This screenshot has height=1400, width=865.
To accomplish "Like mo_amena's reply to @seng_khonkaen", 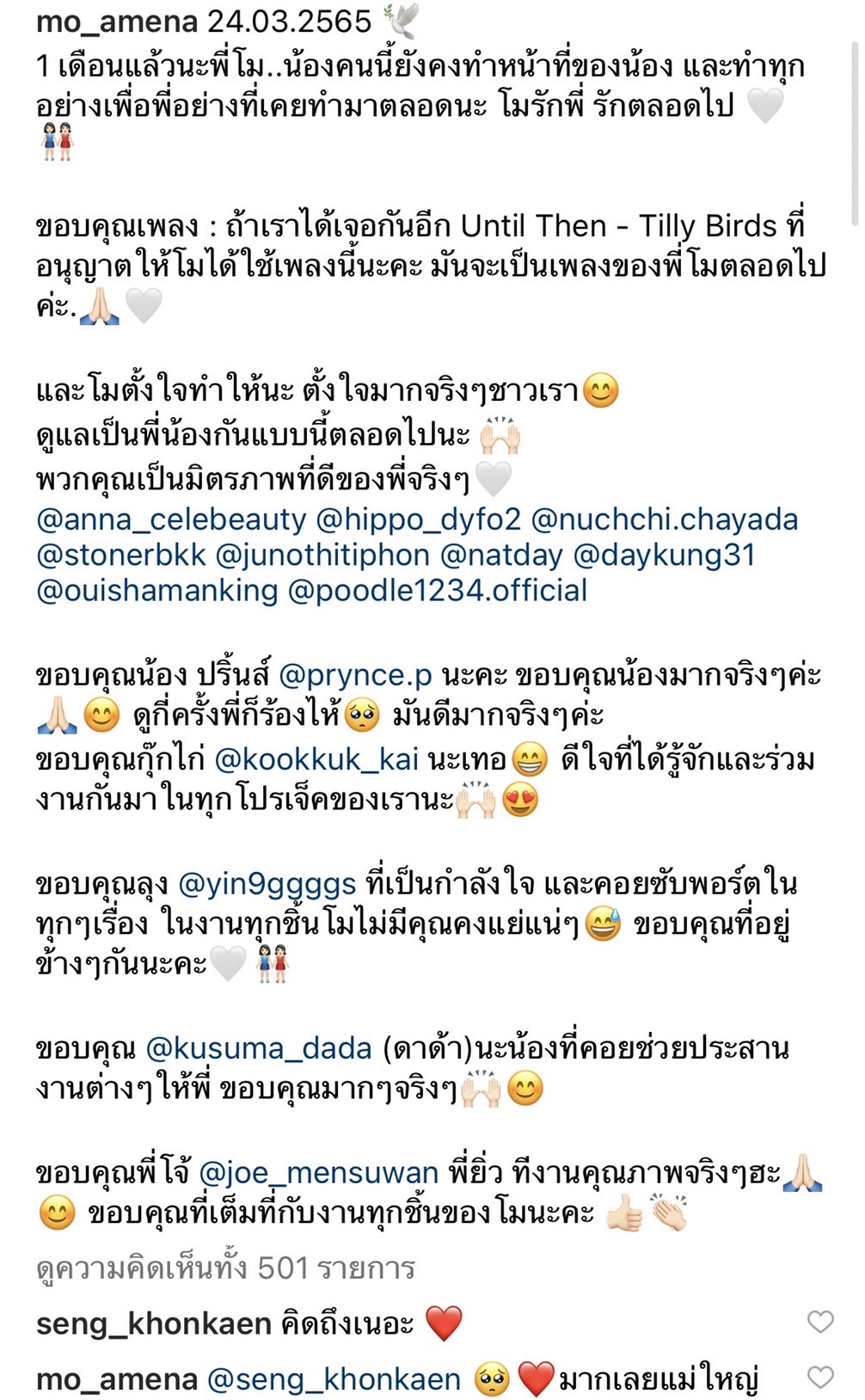I will click(820, 1377).
